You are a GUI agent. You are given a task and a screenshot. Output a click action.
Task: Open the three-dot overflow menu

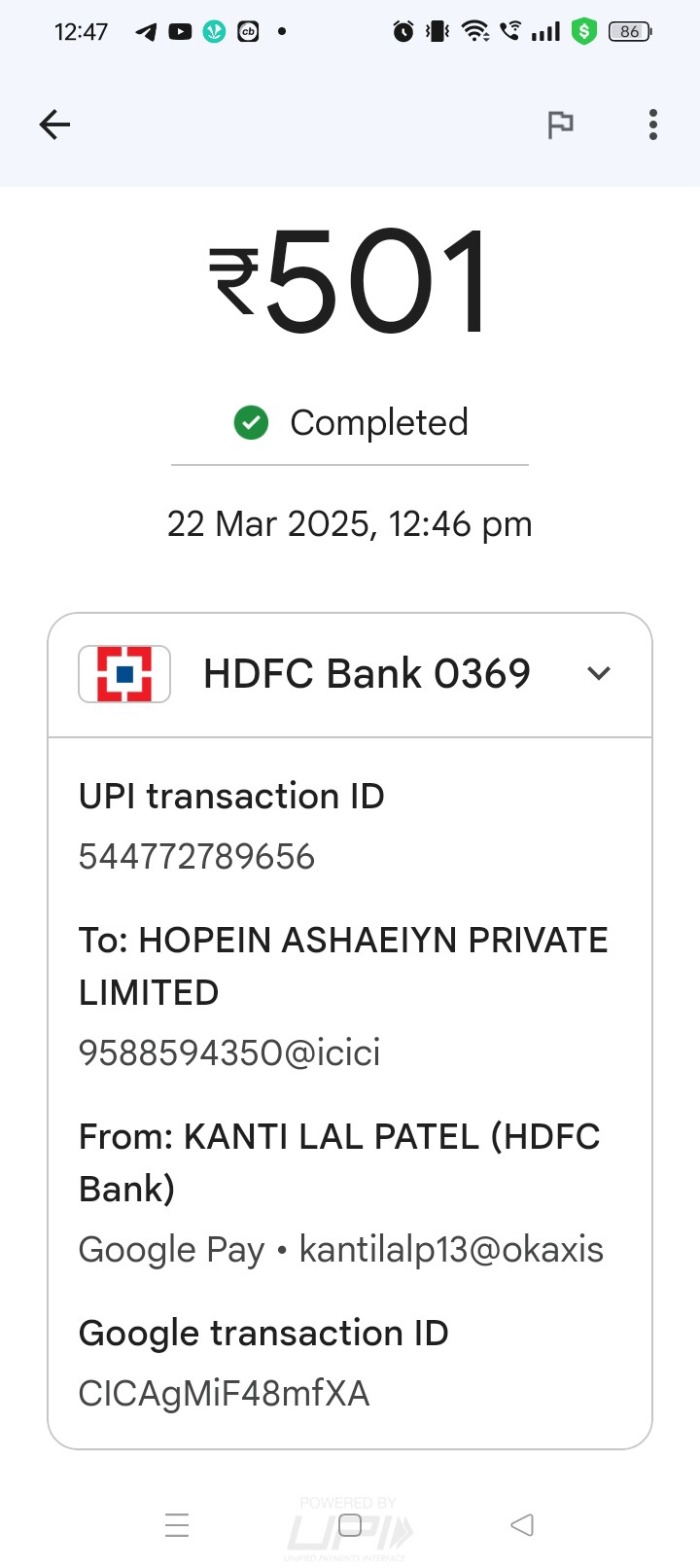coord(653,125)
